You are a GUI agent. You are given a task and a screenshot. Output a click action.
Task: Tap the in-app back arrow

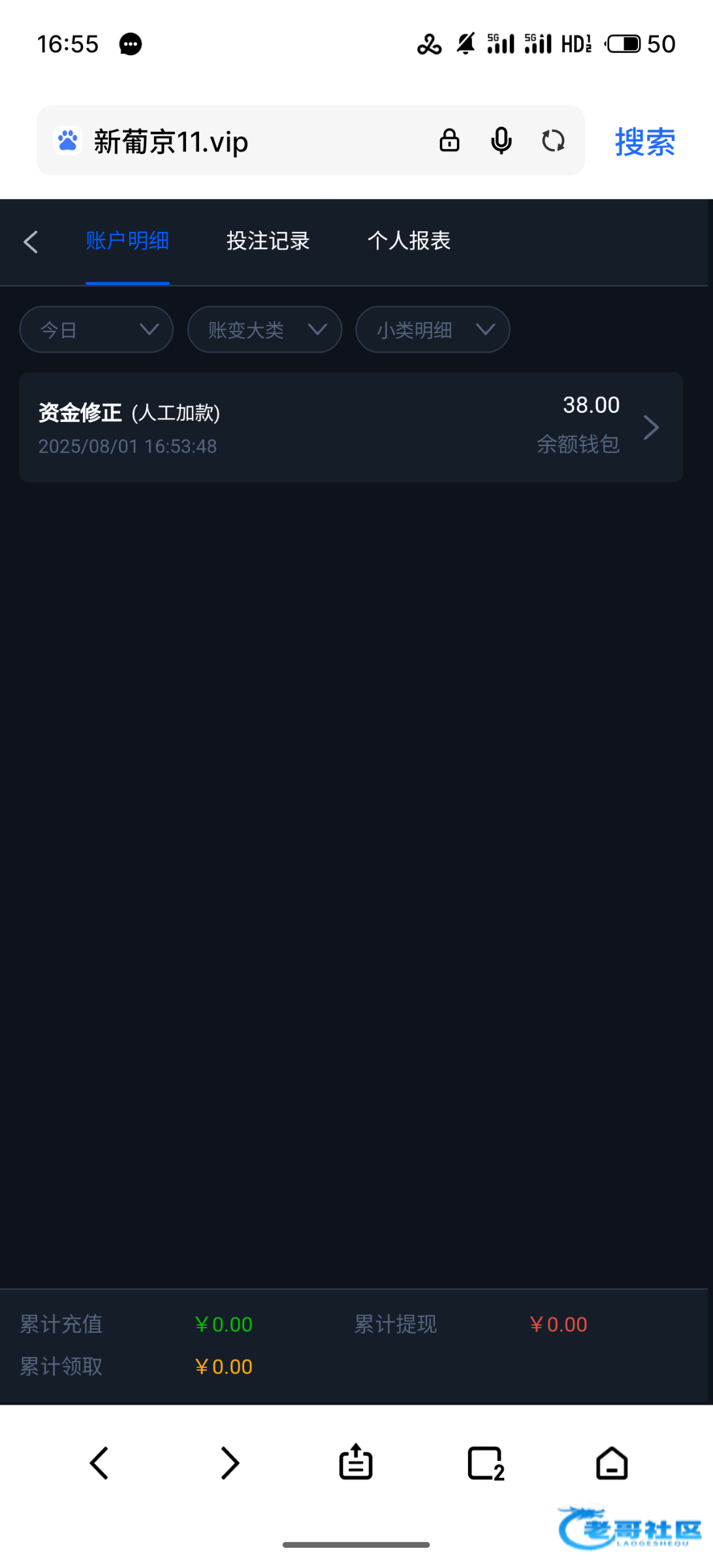[31, 242]
